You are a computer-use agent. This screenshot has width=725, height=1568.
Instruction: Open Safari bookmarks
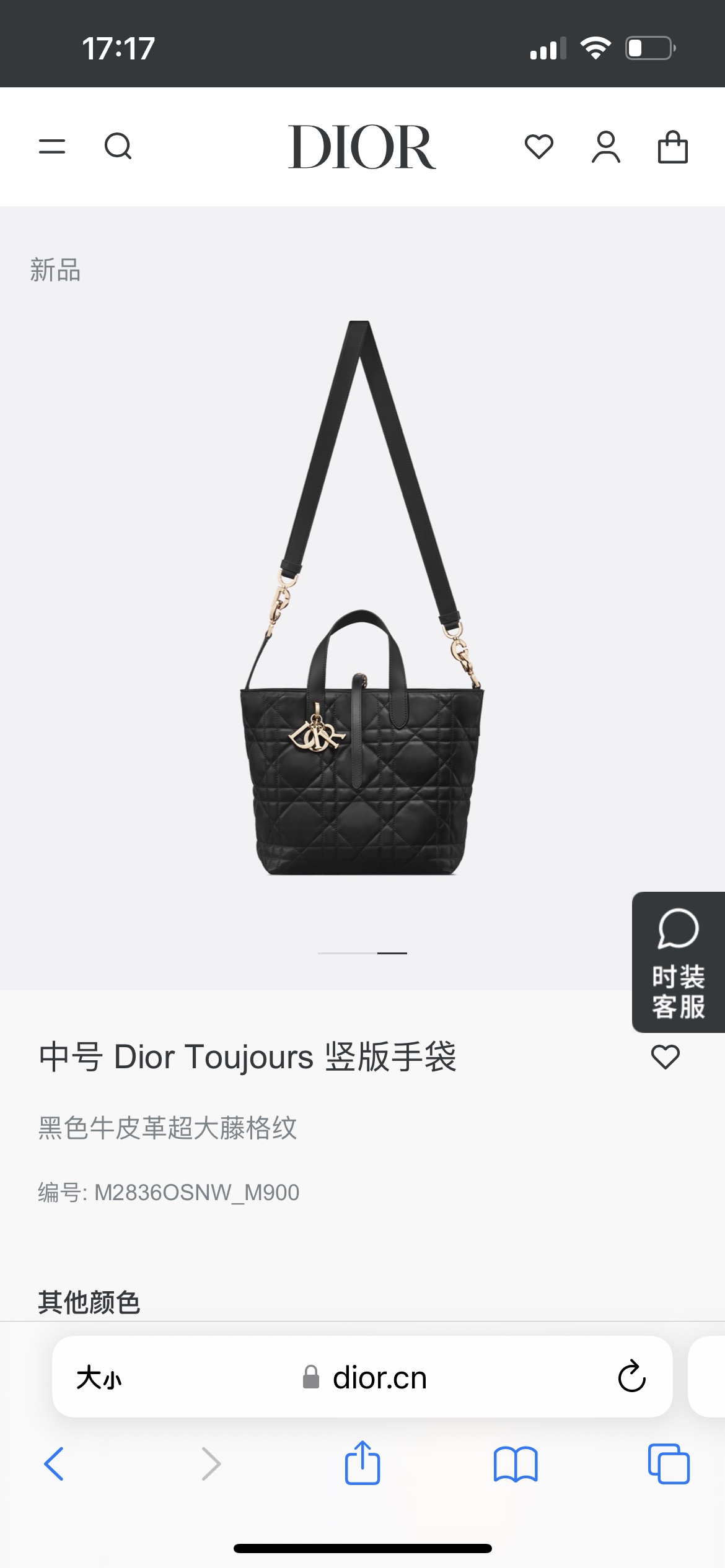[516, 1464]
